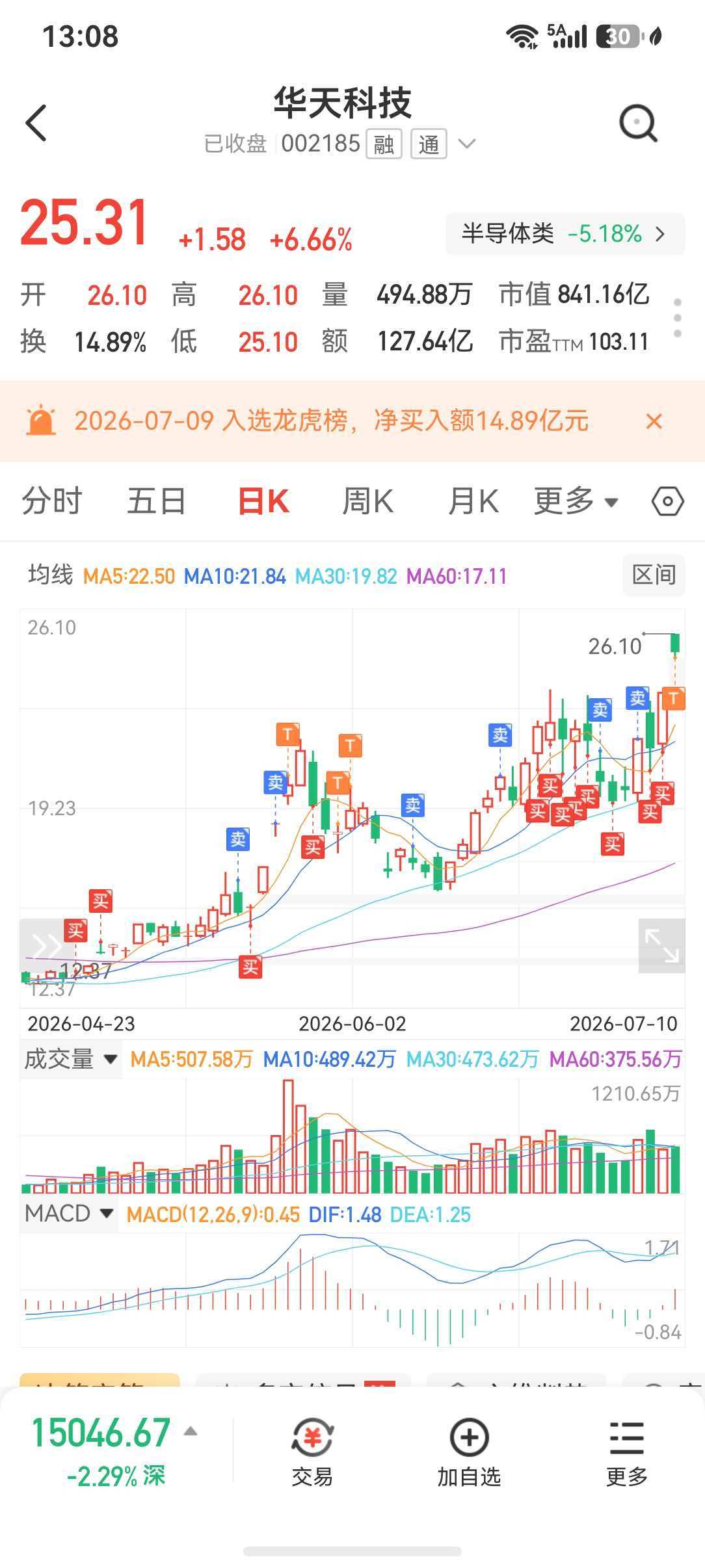Image resolution: width=705 pixels, height=1568 pixels.
Task: Expand the chart to fullscreen
Action: (661, 945)
